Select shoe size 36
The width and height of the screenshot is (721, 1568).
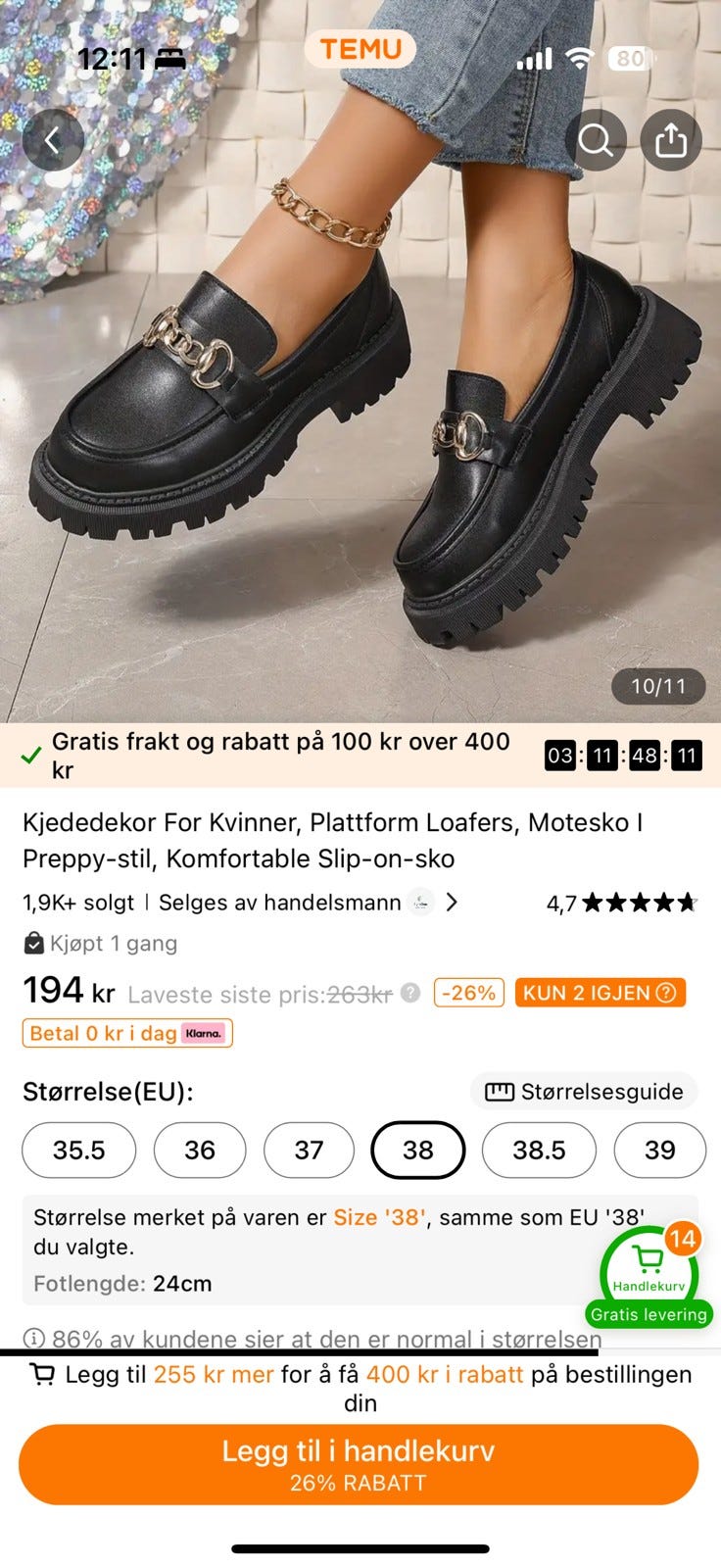tap(200, 1150)
